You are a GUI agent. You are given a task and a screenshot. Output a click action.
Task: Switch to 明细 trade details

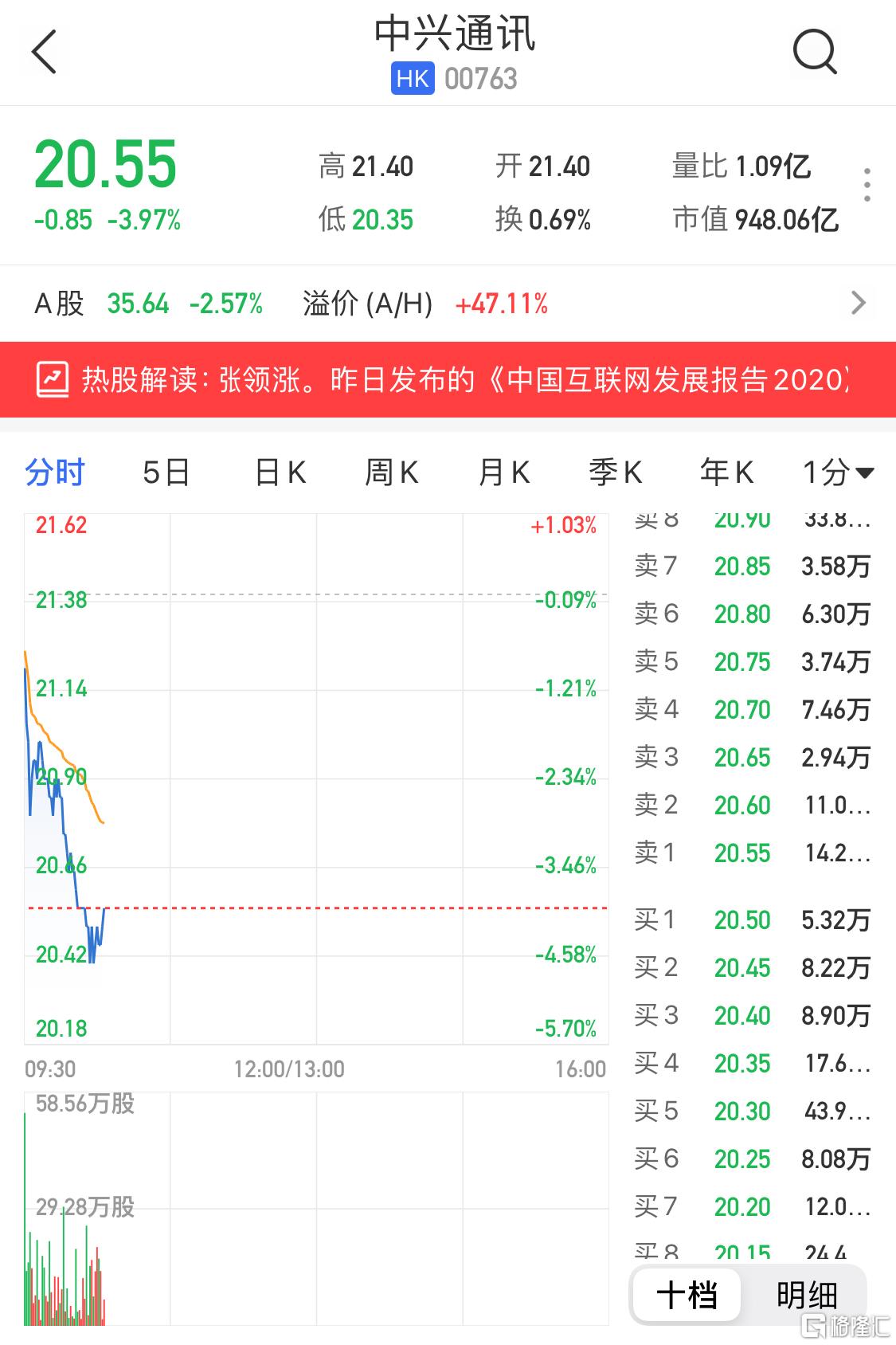click(806, 1295)
